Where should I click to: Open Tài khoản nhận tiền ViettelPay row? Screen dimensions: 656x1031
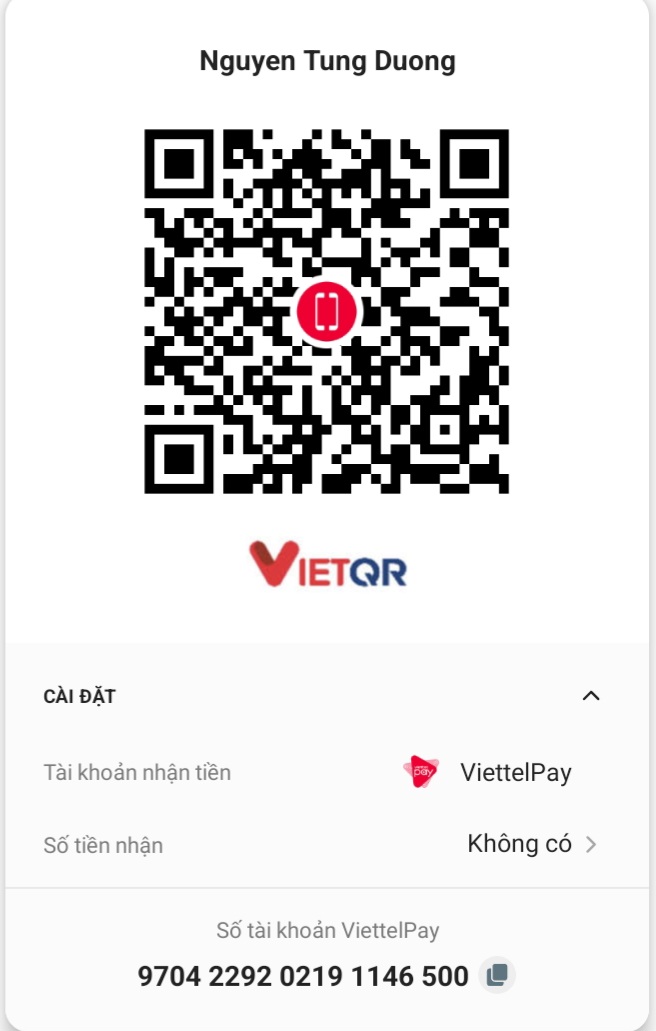[490, 773]
